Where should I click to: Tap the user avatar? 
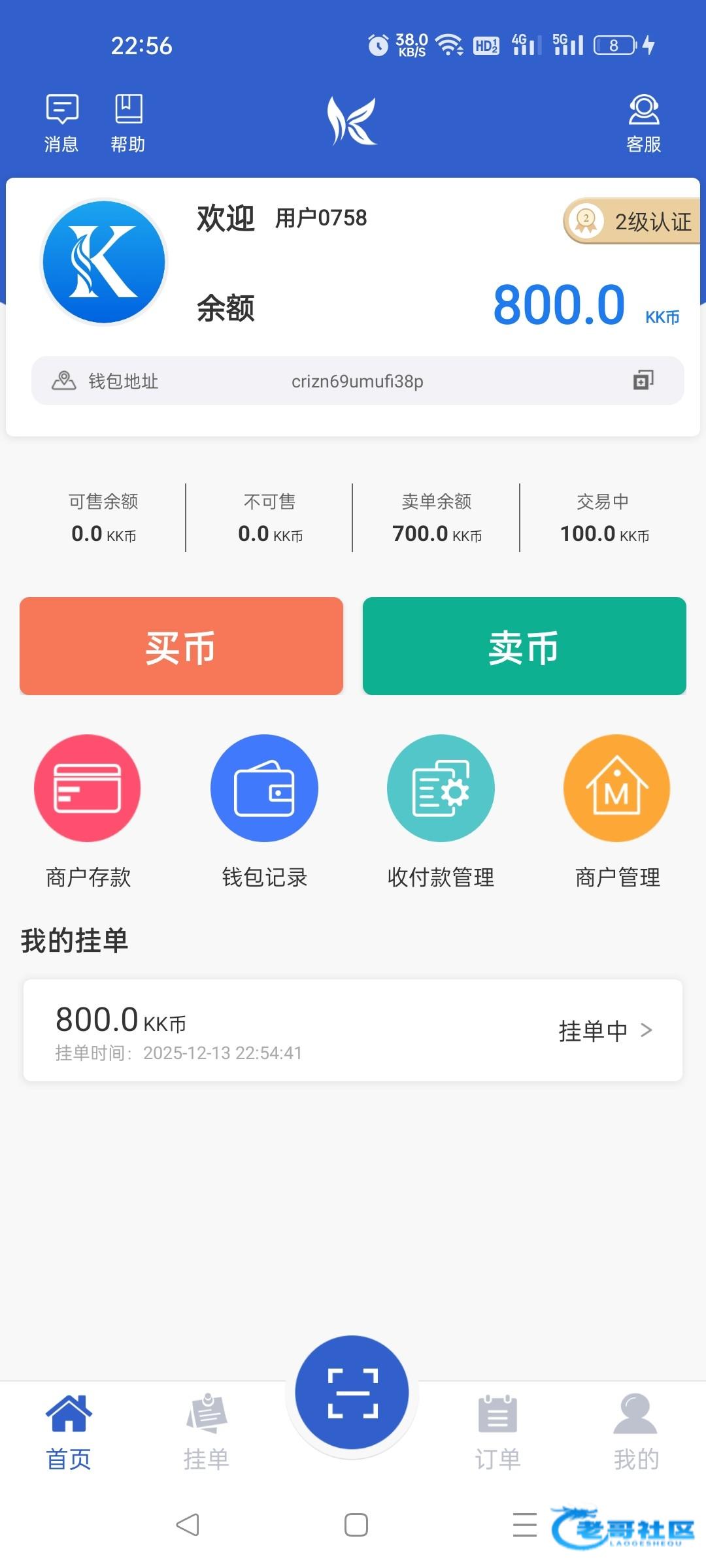104,262
